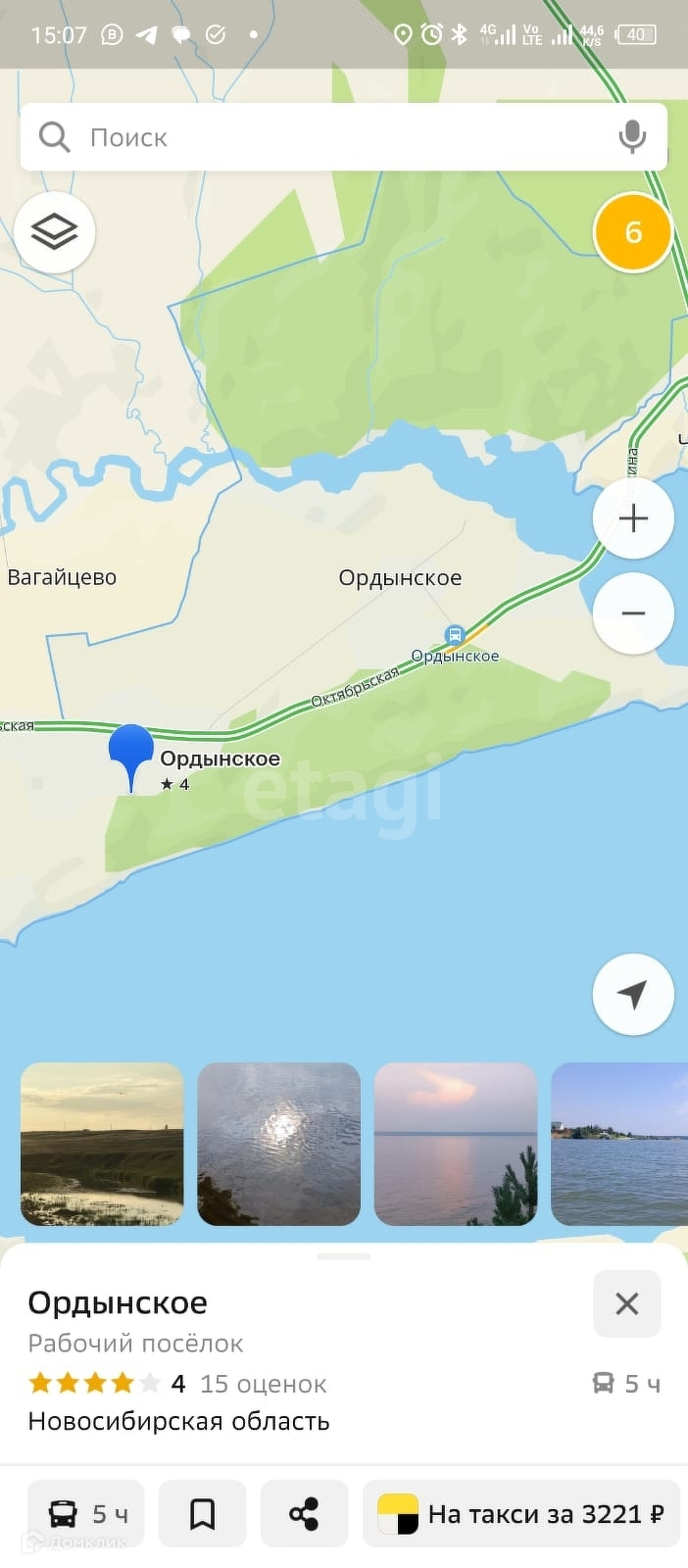688x1568 pixels.
Task: Order a taxi for 3221 ₽
Action: tap(521, 1514)
